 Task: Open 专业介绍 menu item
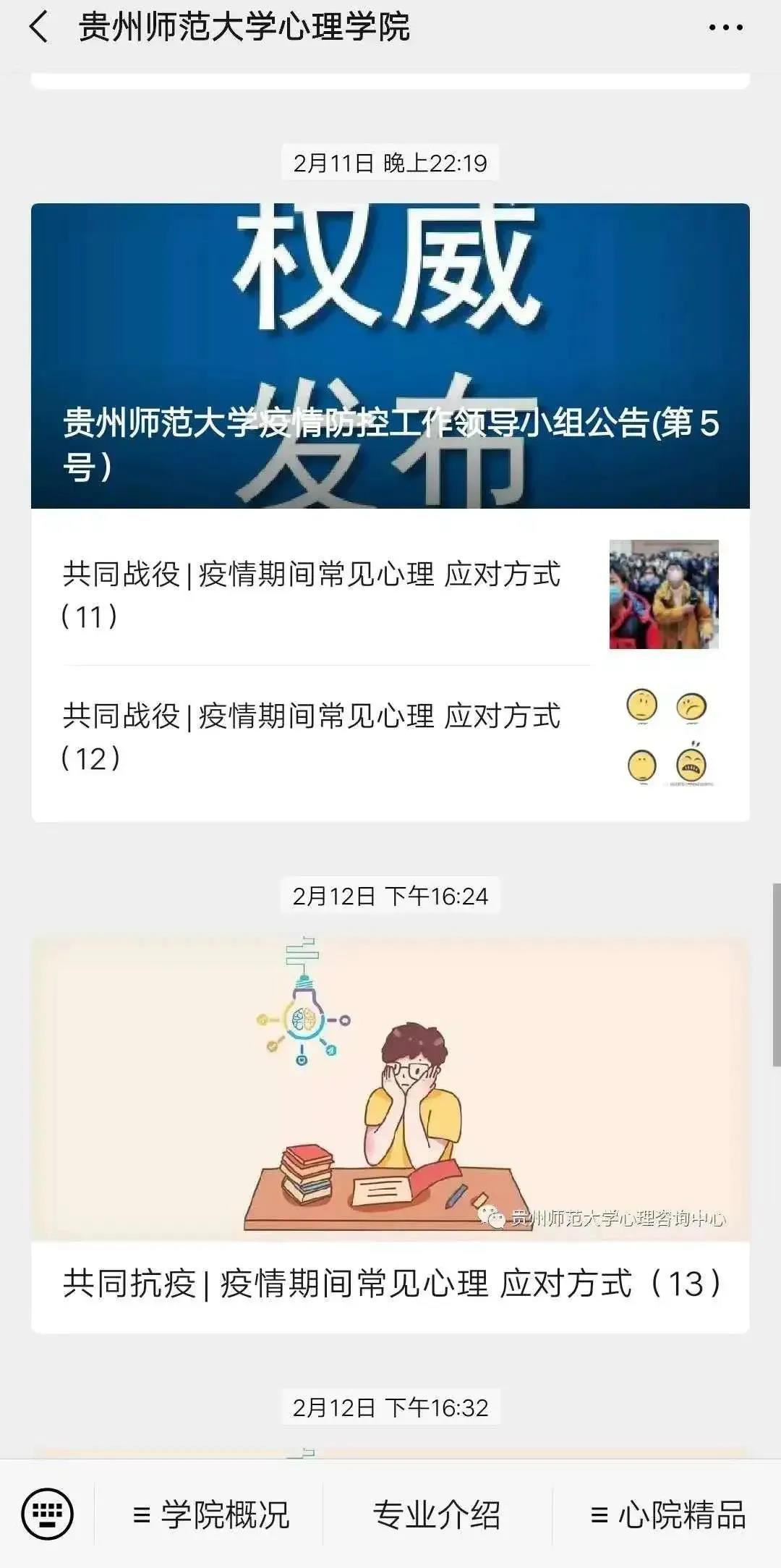pyautogui.click(x=437, y=1515)
